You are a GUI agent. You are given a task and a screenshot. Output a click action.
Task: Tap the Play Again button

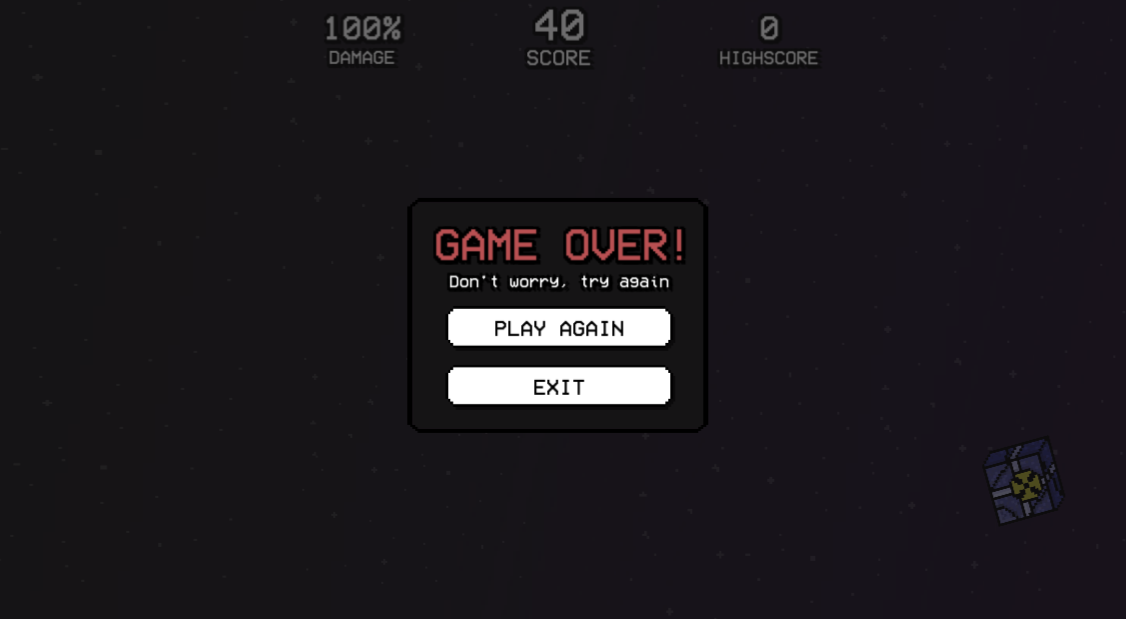(558, 328)
